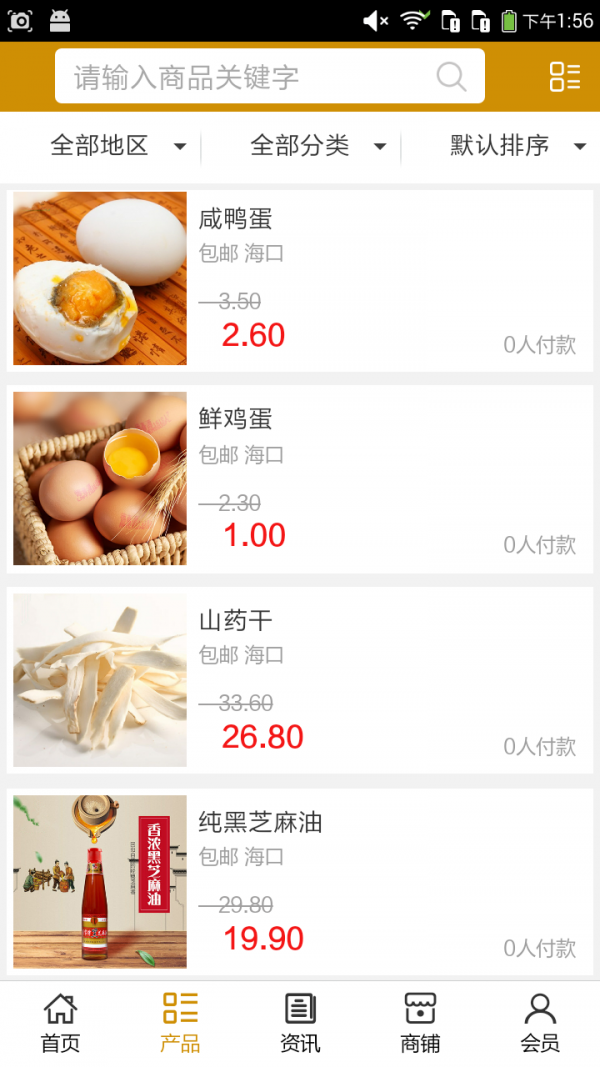This screenshot has height=1067, width=600.
Task: Open the 咸鸭蛋 product card
Action: (300, 278)
